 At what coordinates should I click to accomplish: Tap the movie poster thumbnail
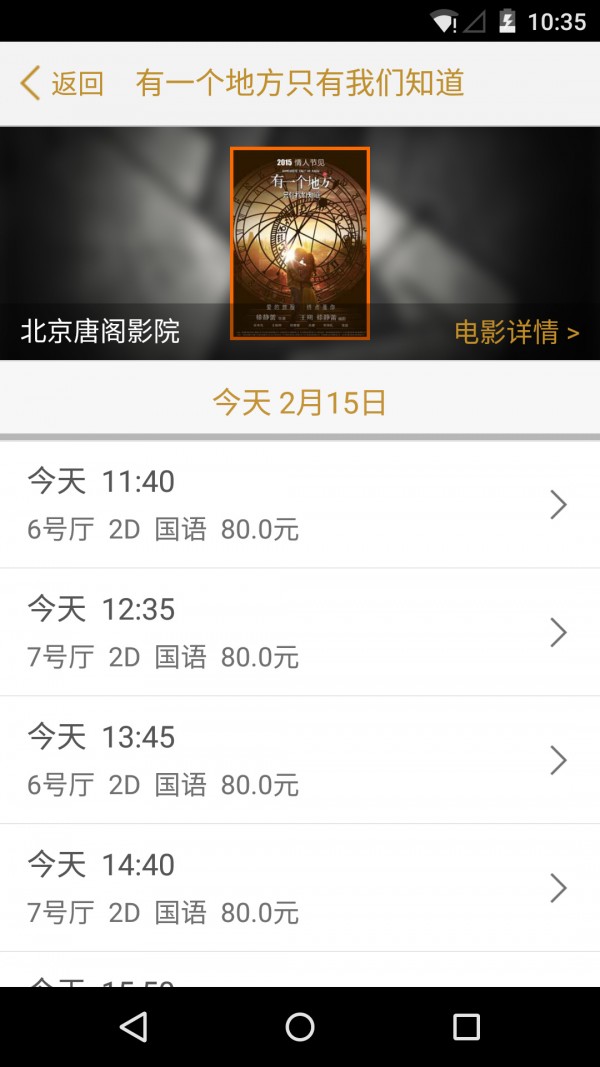point(300,244)
